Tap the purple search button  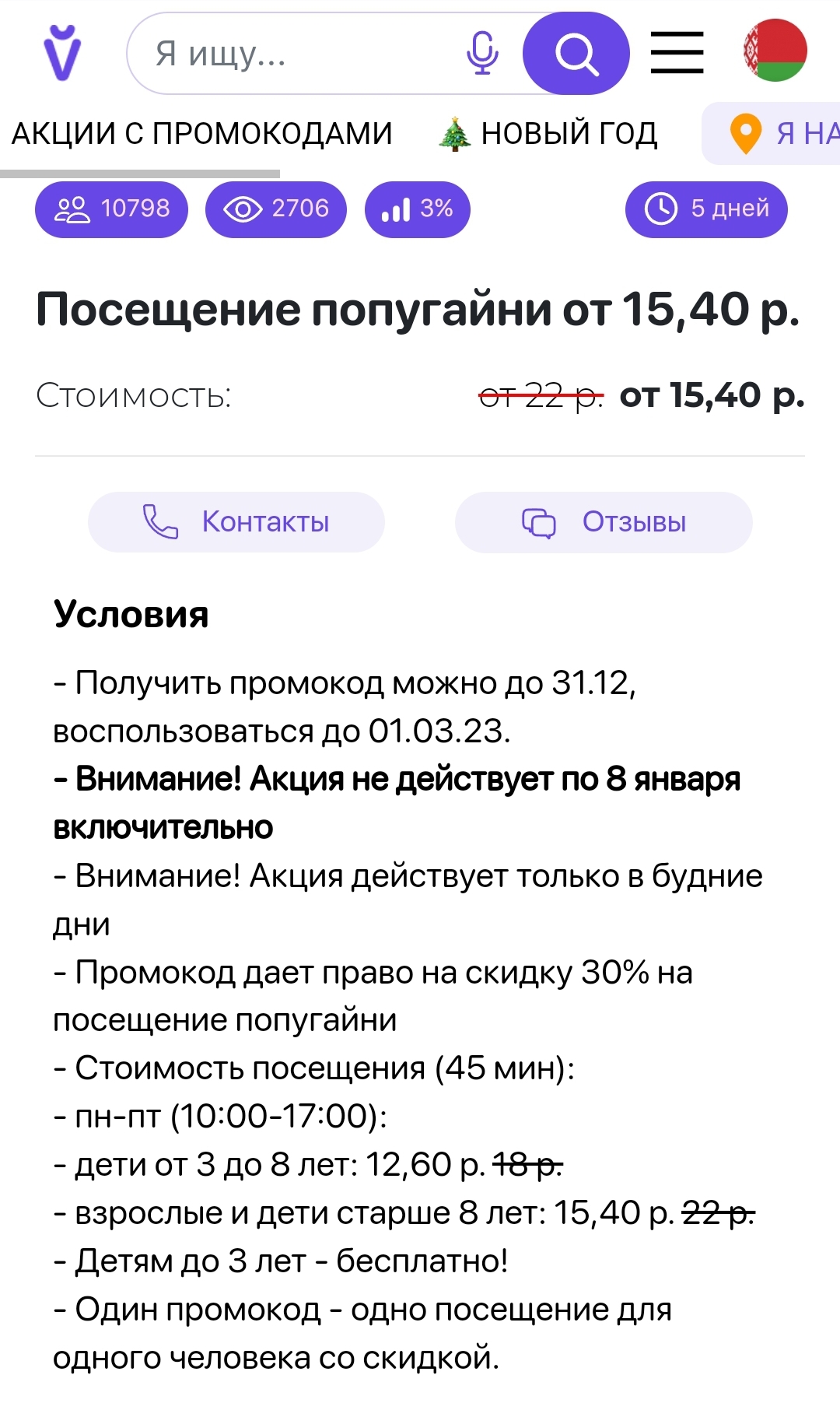click(x=576, y=54)
